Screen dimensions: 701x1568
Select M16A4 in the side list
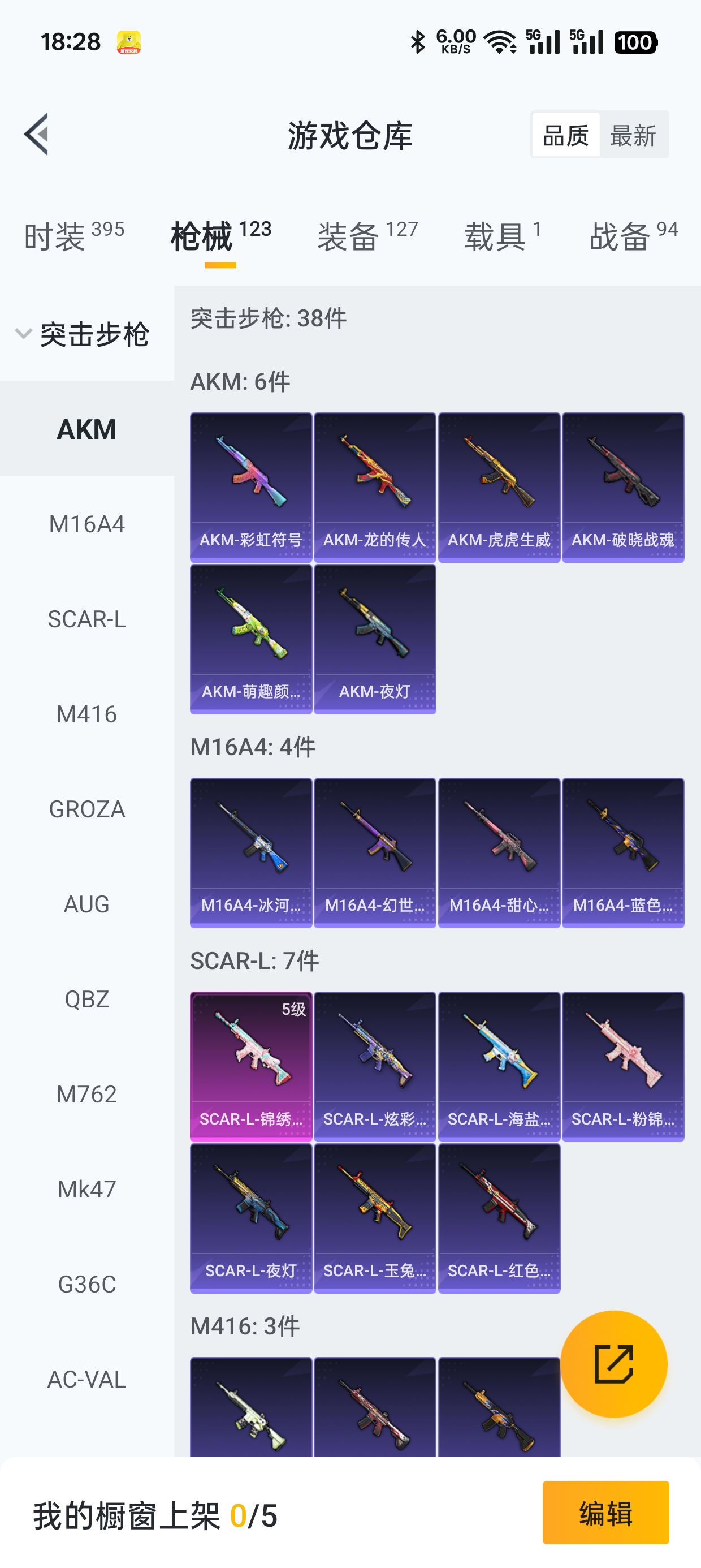pyautogui.click(x=86, y=524)
